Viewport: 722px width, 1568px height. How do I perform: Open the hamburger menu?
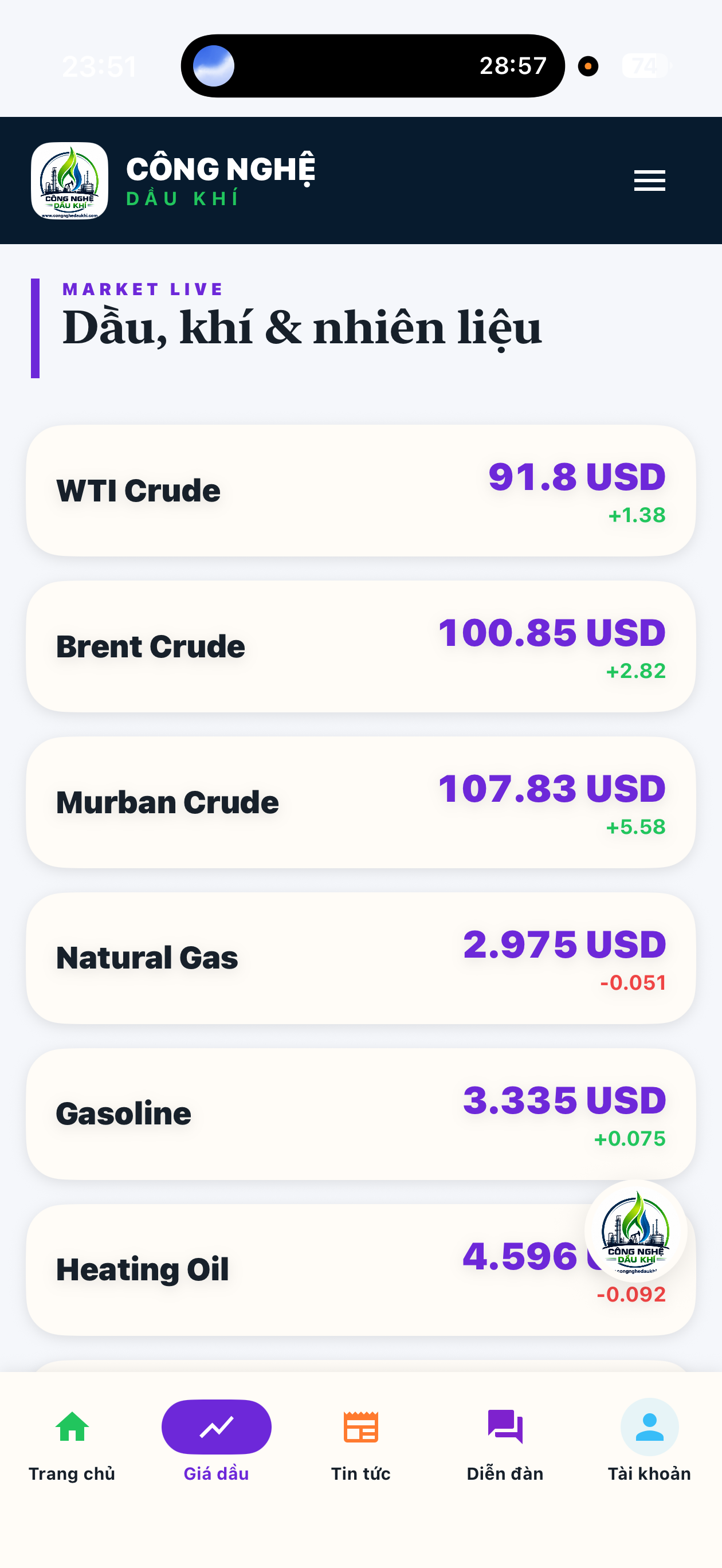click(649, 181)
